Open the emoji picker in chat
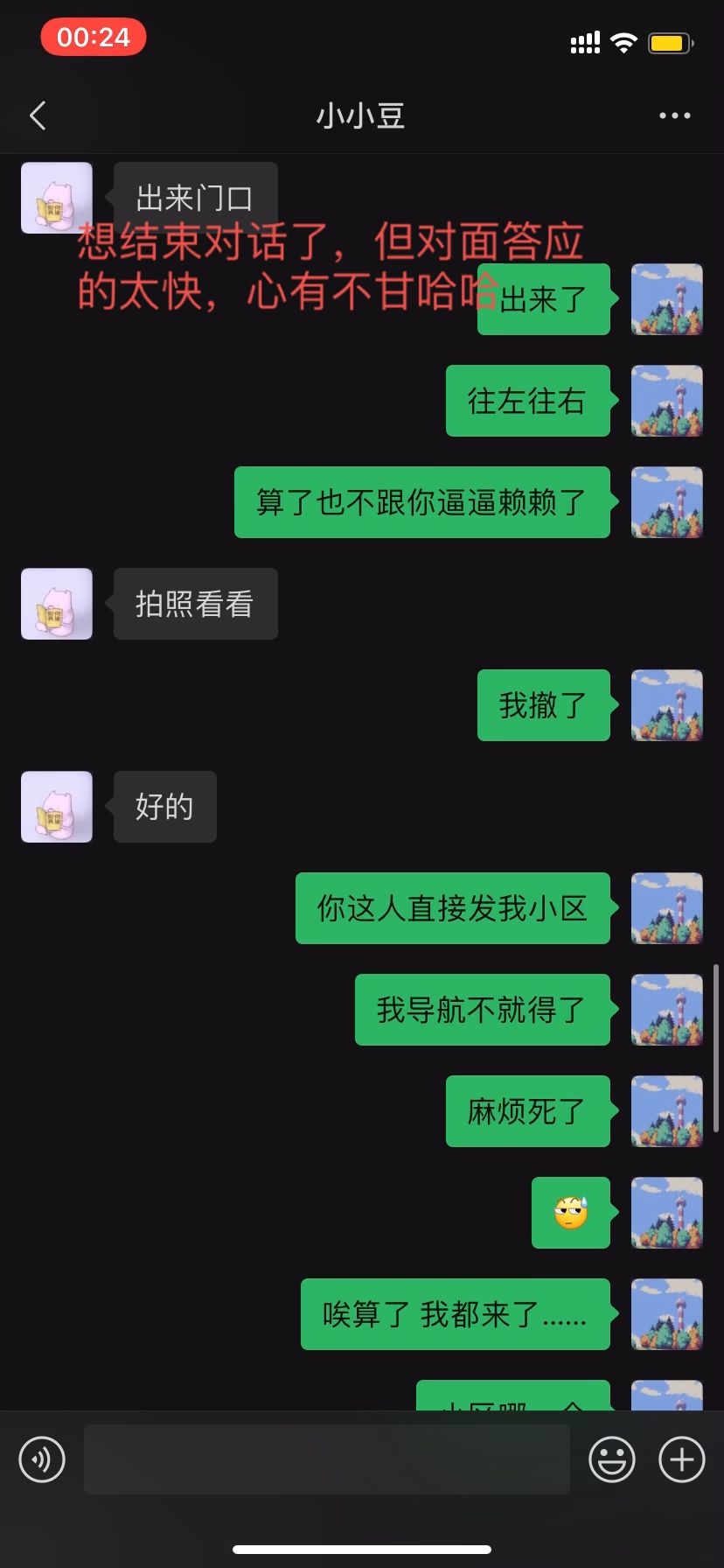 coord(612,1459)
